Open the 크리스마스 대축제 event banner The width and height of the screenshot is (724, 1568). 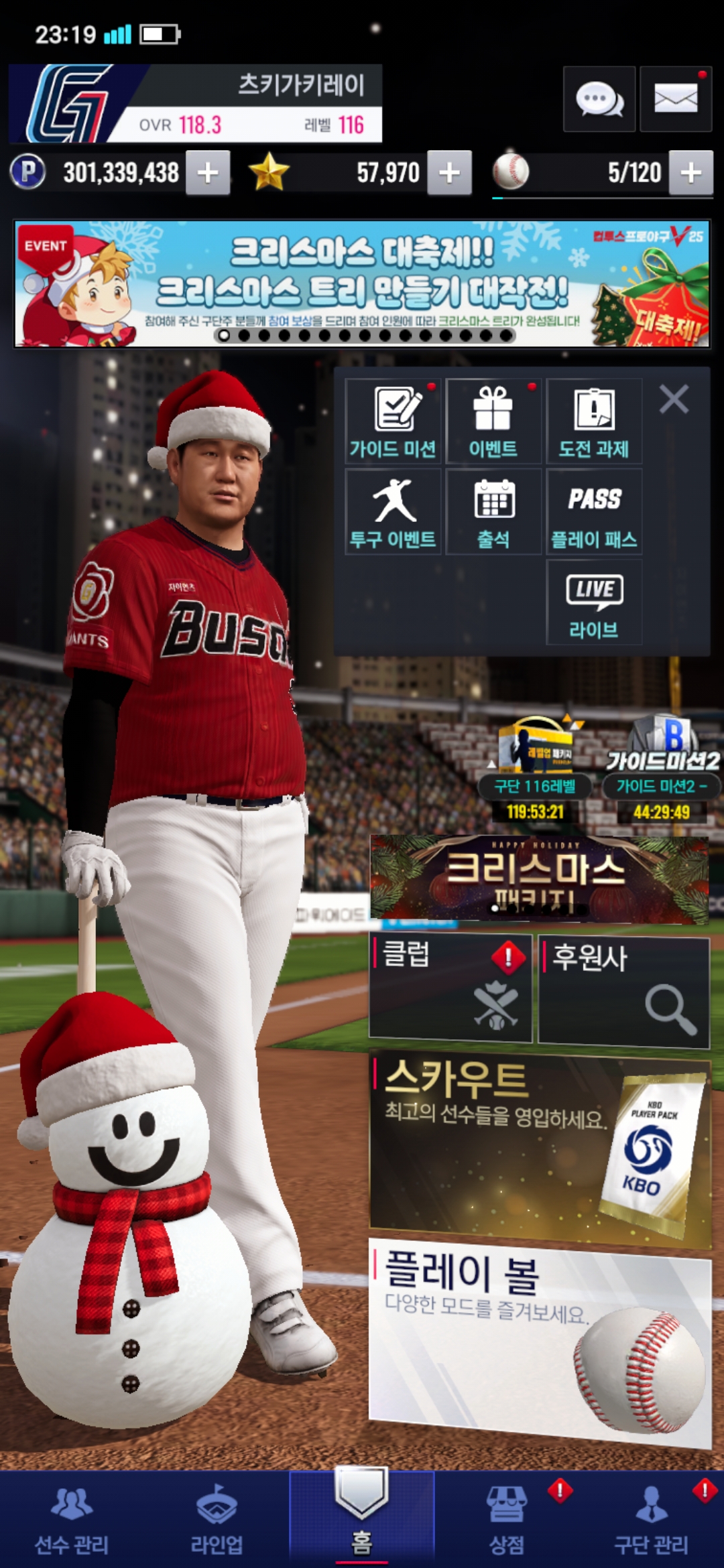click(362, 283)
